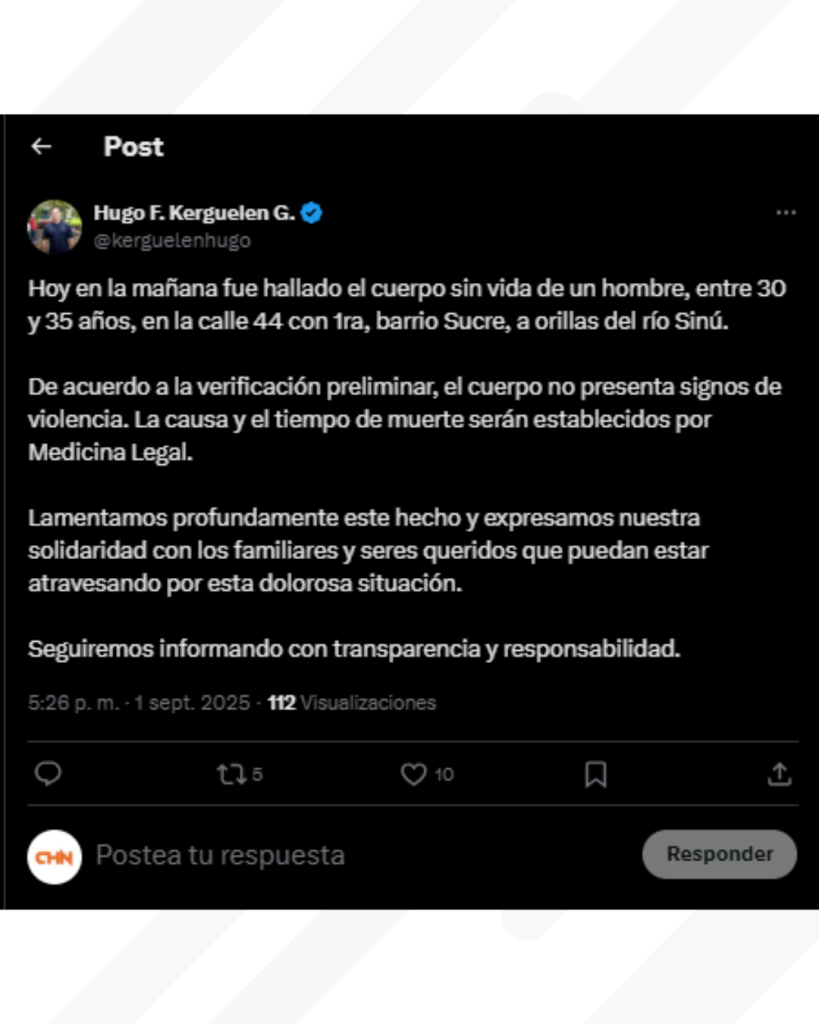This screenshot has width=819, height=1024.
Task: Open Hugo F. Kerguelen G.'s profile picture
Action: tap(55, 227)
